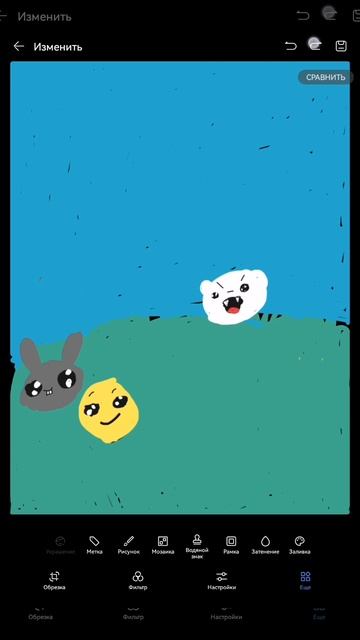360x640 pixels.
Task: Go back using the arrow next to Изменить
Action: [19, 47]
